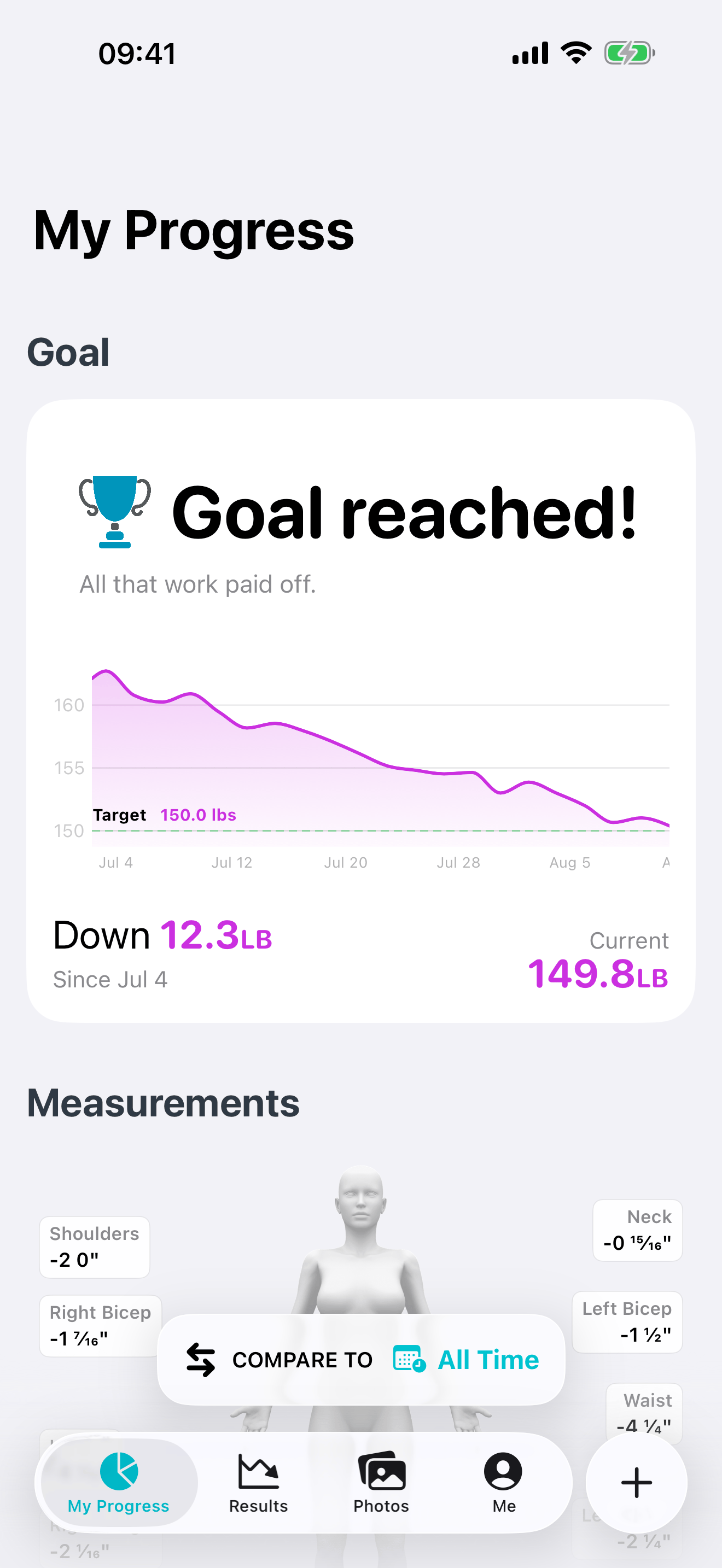
Task: Change the All Time comparison period
Action: click(x=467, y=1359)
